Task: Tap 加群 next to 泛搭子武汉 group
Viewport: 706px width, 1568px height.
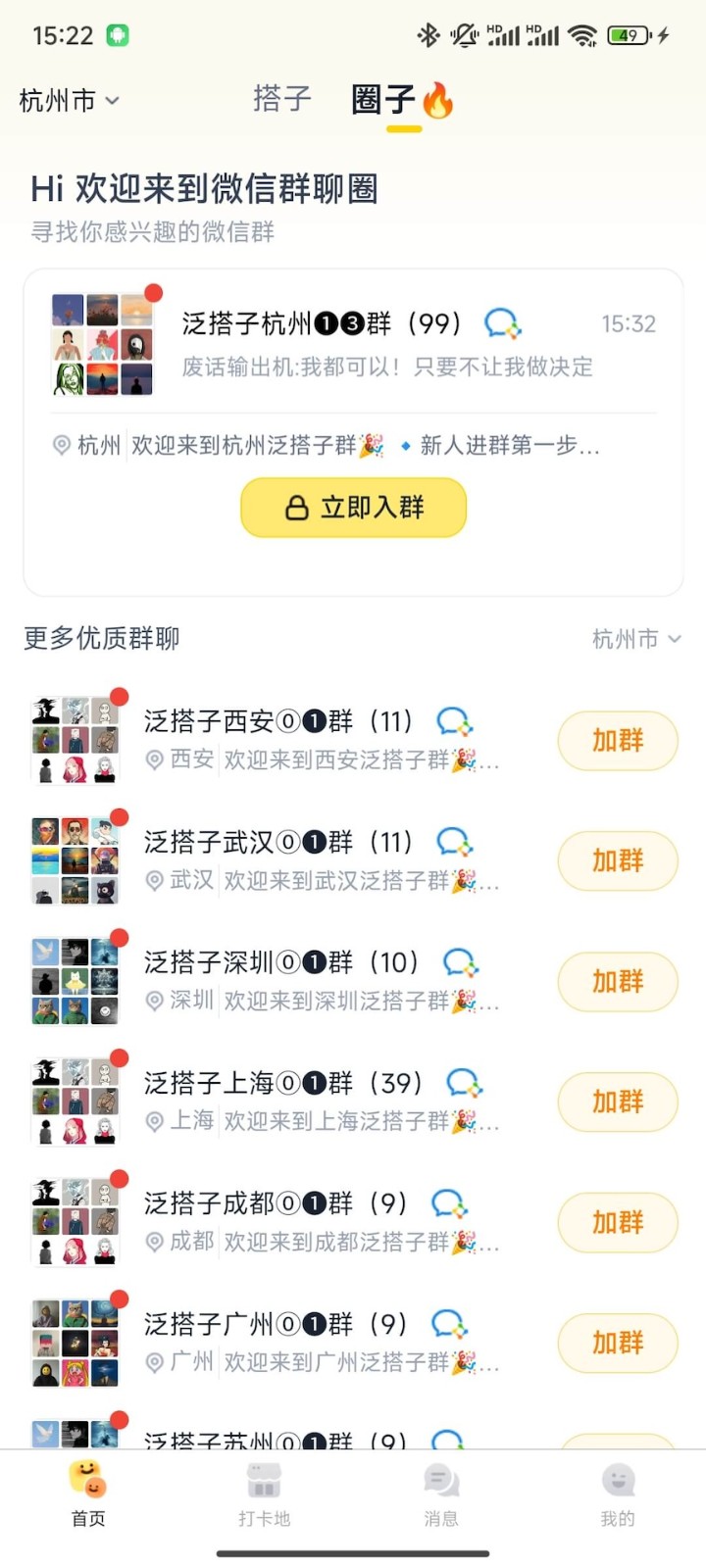Action: click(617, 860)
